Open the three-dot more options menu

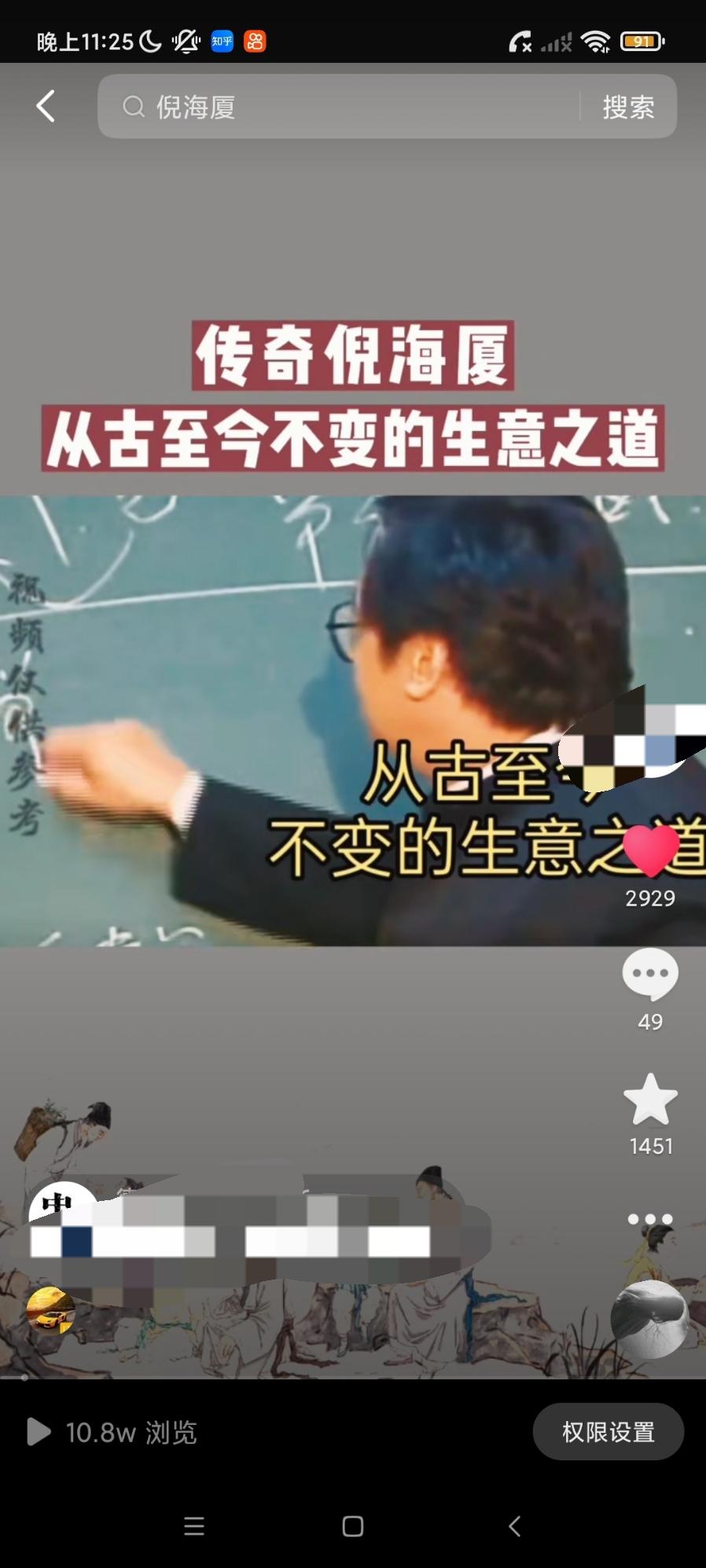tap(650, 1219)
